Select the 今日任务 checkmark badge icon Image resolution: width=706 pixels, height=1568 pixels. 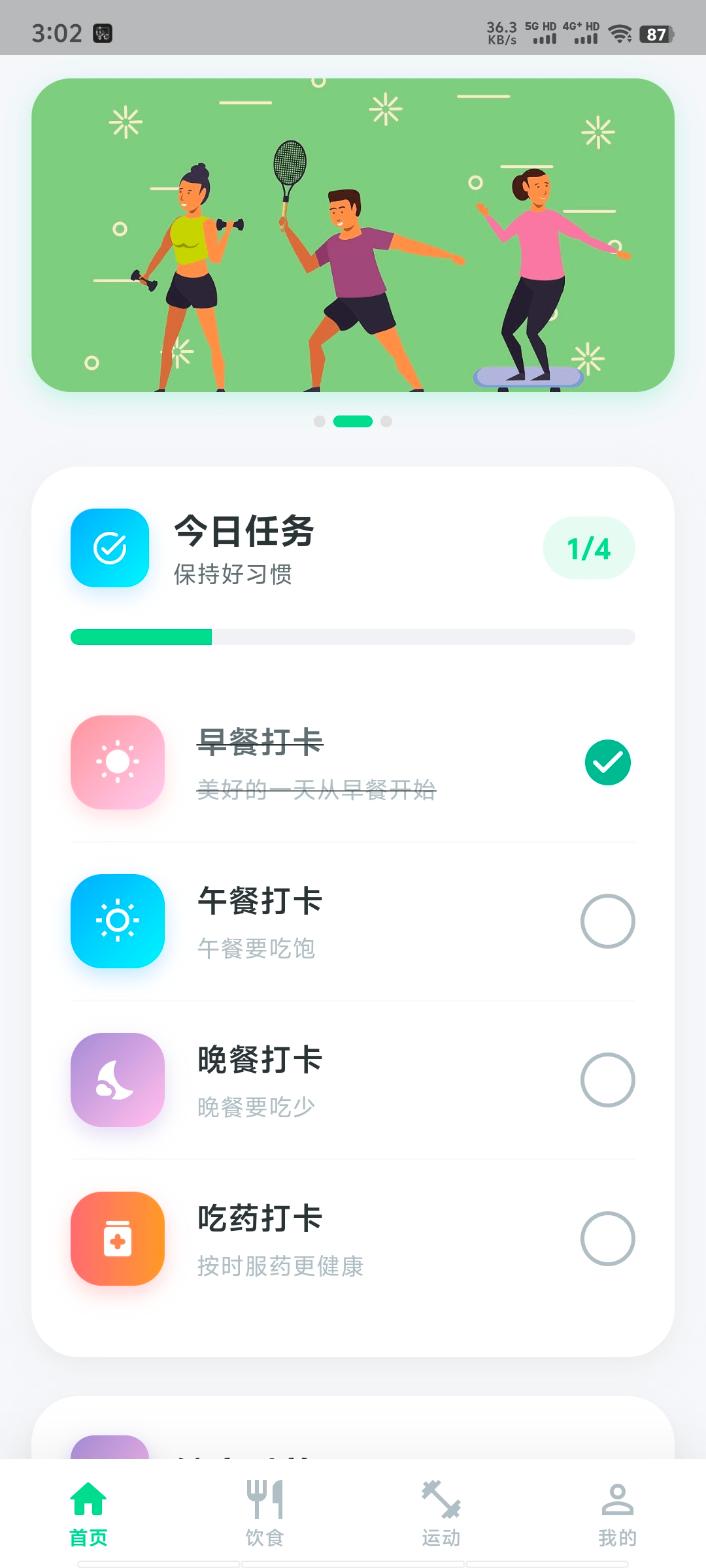(109, 547)
